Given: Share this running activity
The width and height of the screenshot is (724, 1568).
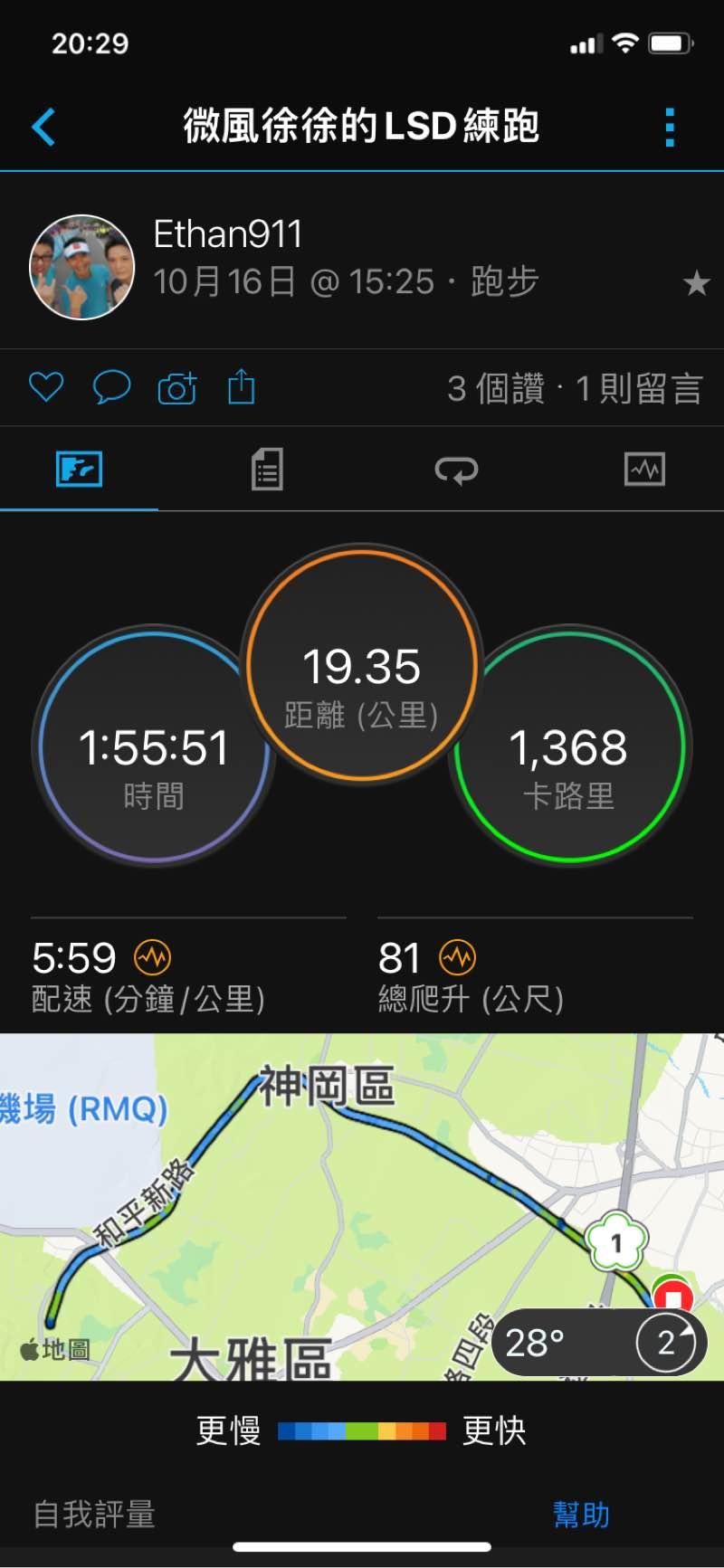Looking at the screenshot, I should 241,386.
